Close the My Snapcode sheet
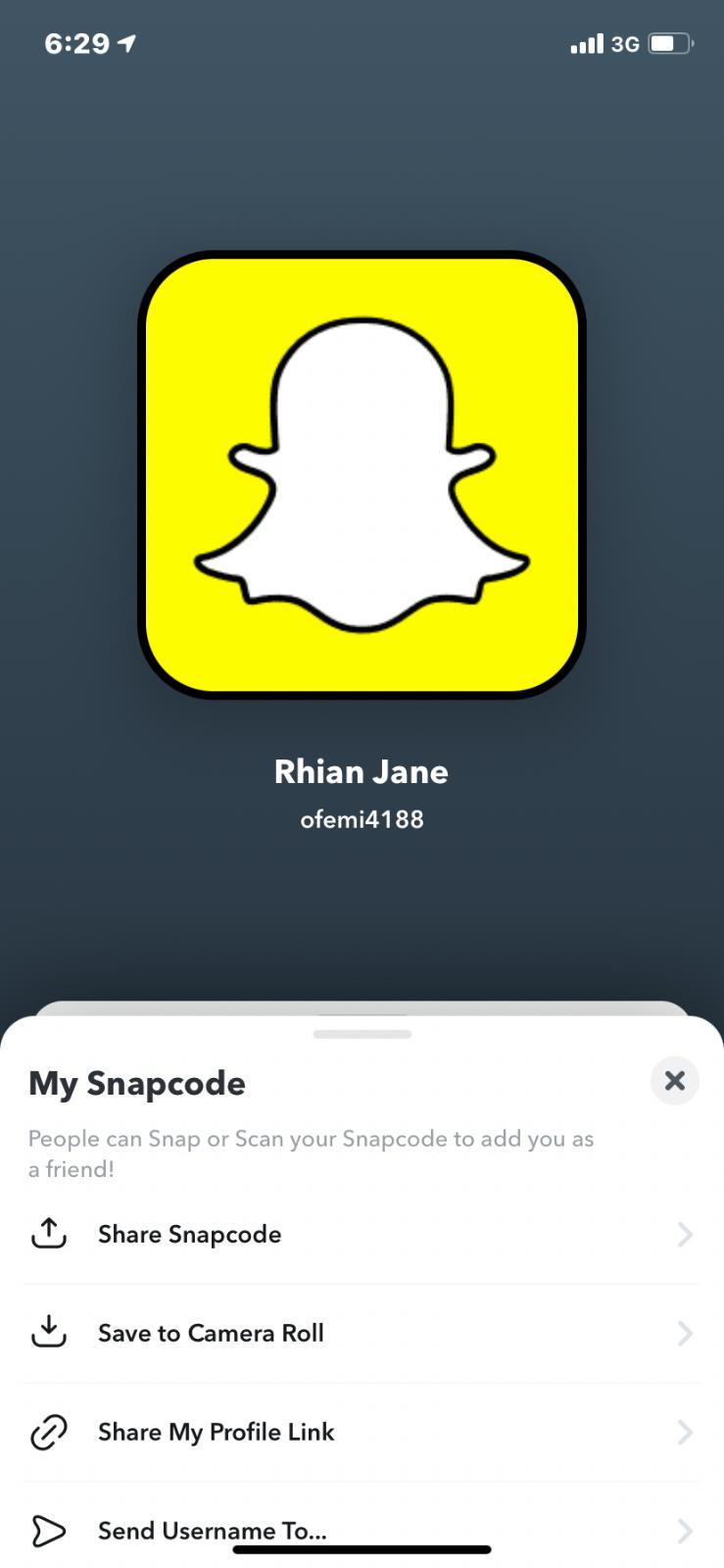 (x=674, y=1081)
